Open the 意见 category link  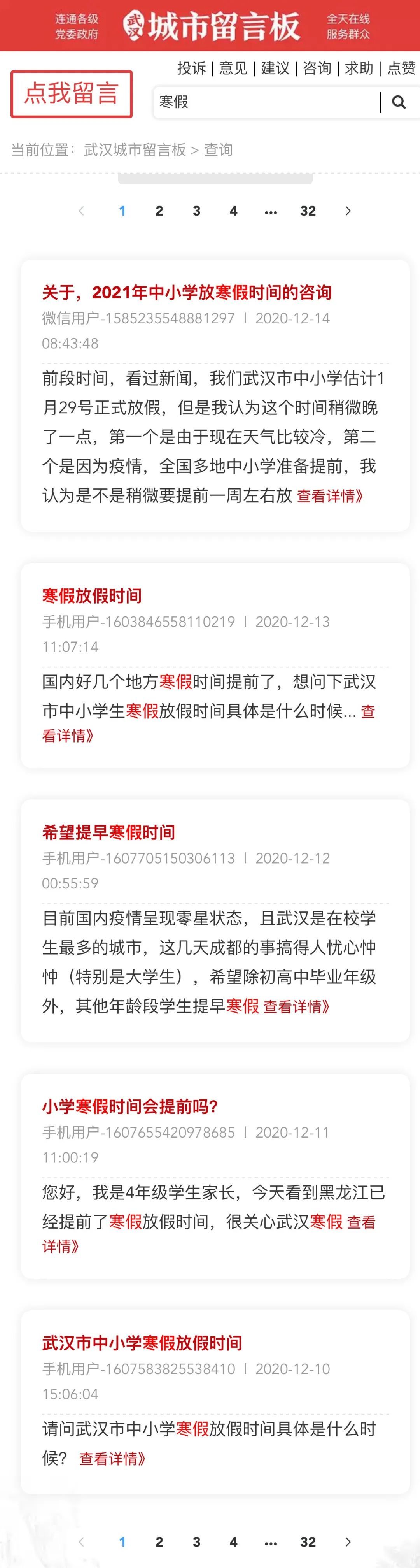(x=233, y=68)
